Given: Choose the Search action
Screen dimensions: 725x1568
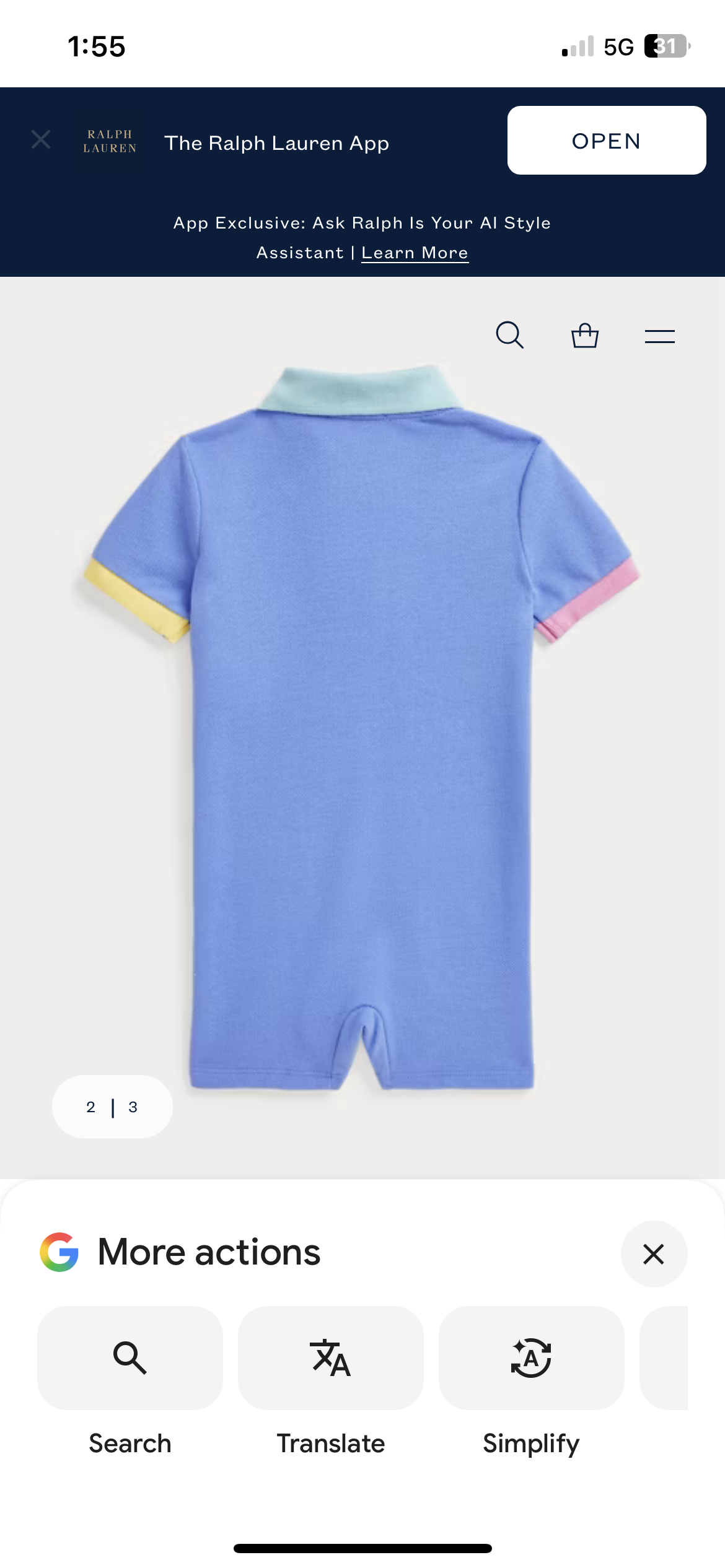Looking at the screenshot, I should 130,1357.
